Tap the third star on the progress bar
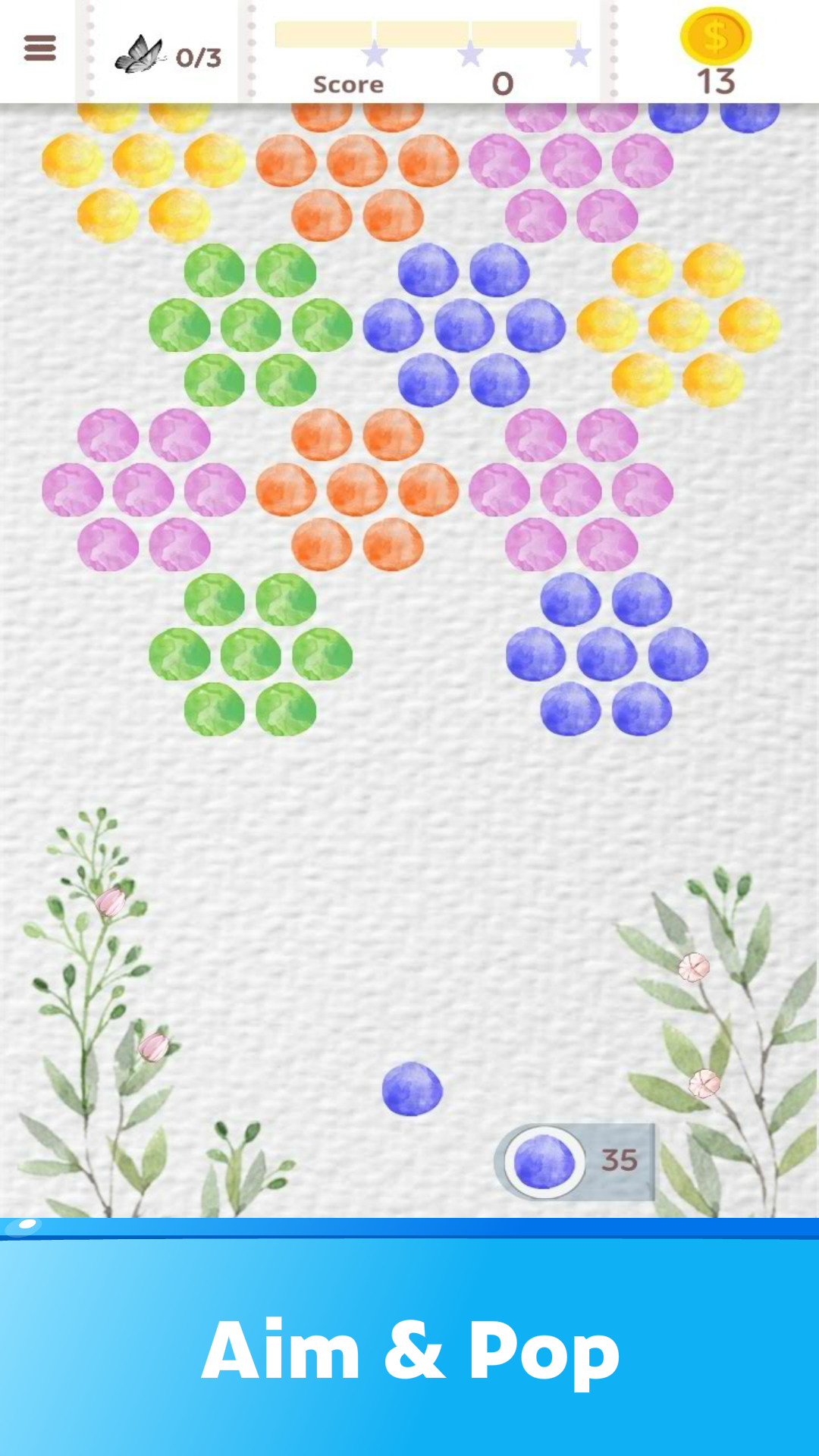Screen dimensions: 819x1456 (x=579, y=53)
